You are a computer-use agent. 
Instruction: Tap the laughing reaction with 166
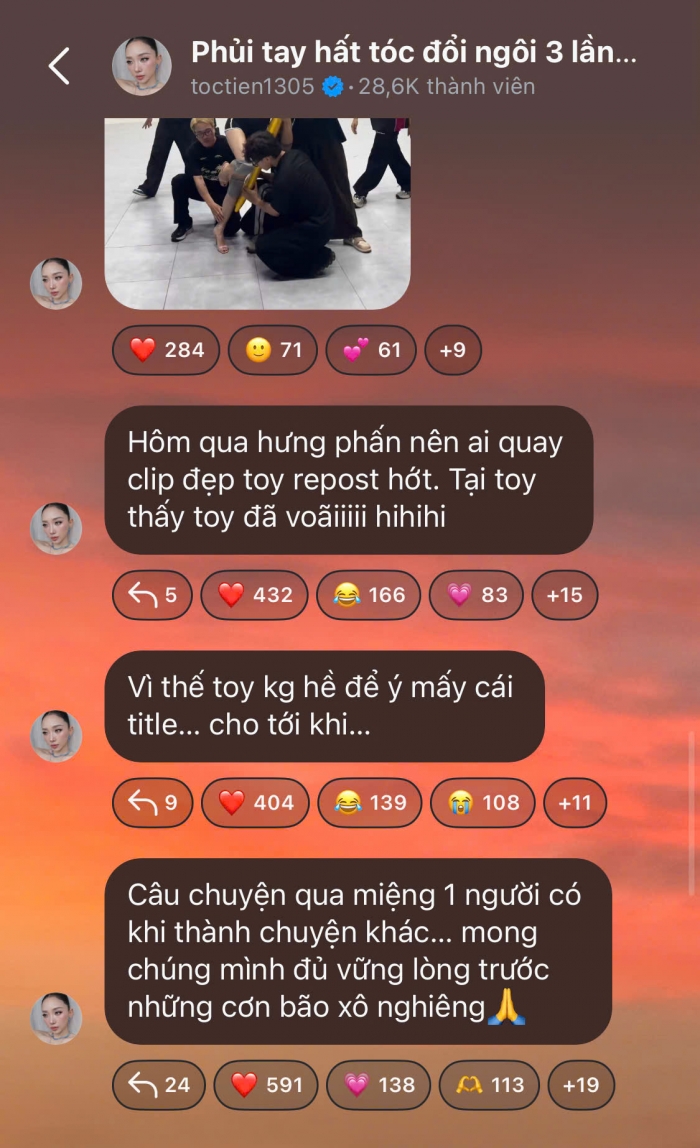coord(368,595)
